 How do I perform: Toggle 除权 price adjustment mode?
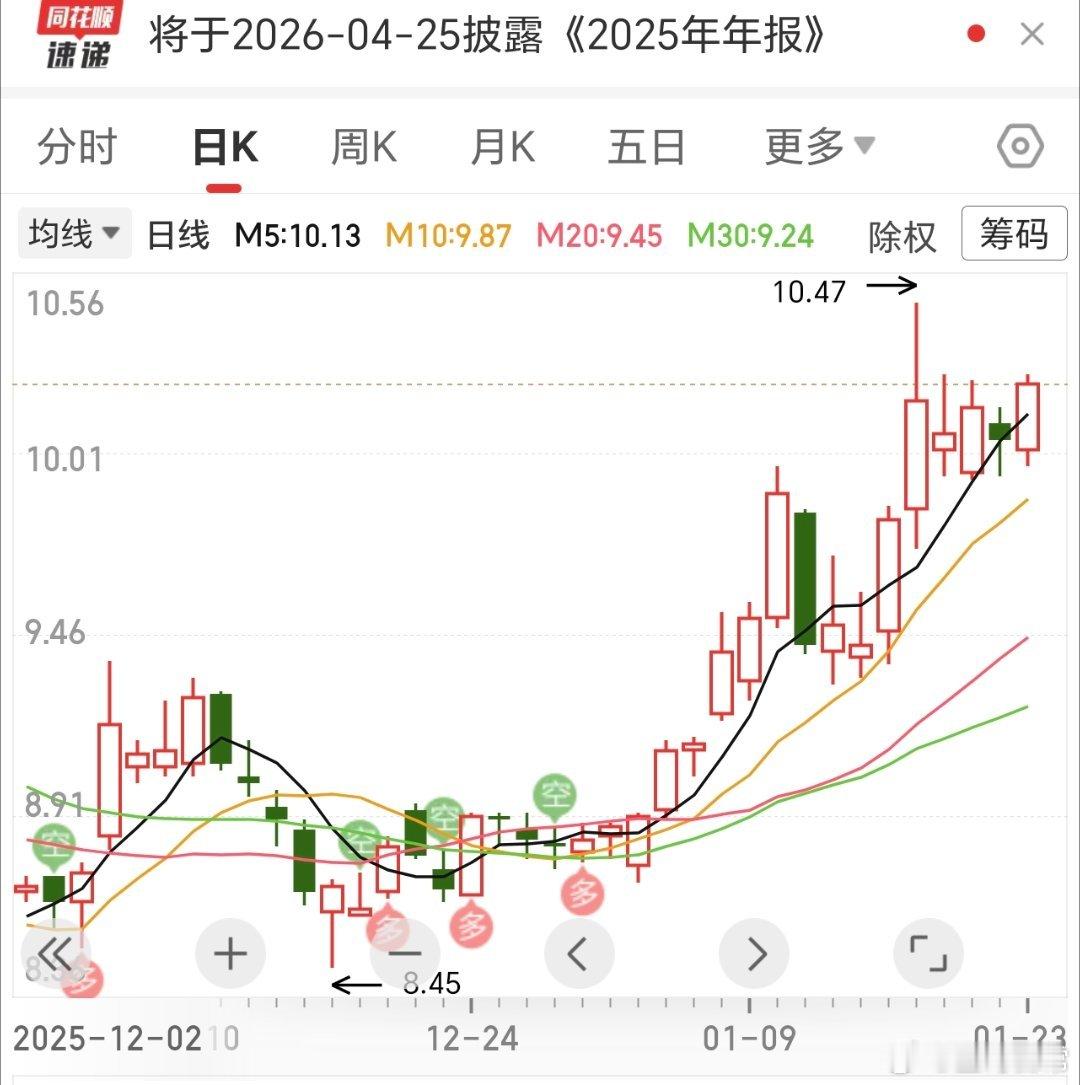pos(903,235)
